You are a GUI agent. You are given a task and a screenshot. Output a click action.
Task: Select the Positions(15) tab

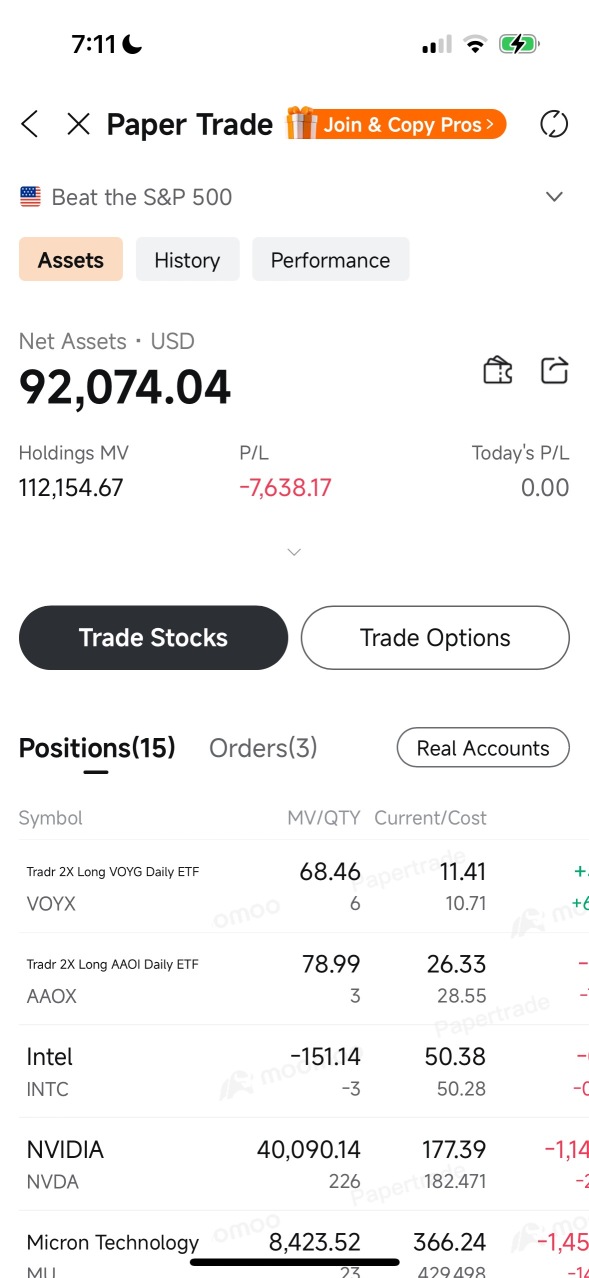pyautogui.click(x=97, y=748)
